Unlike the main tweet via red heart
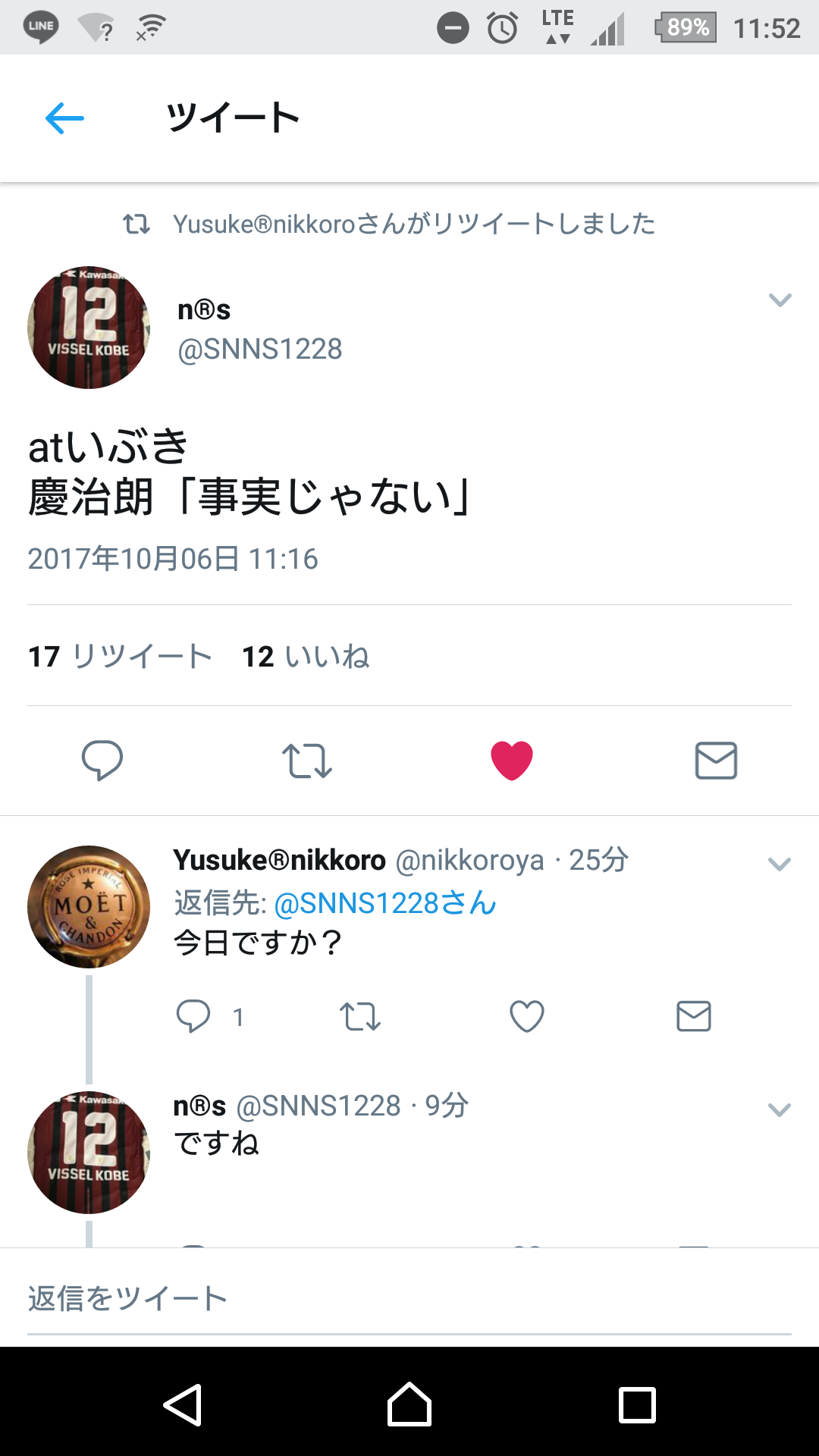 (512, 761)
